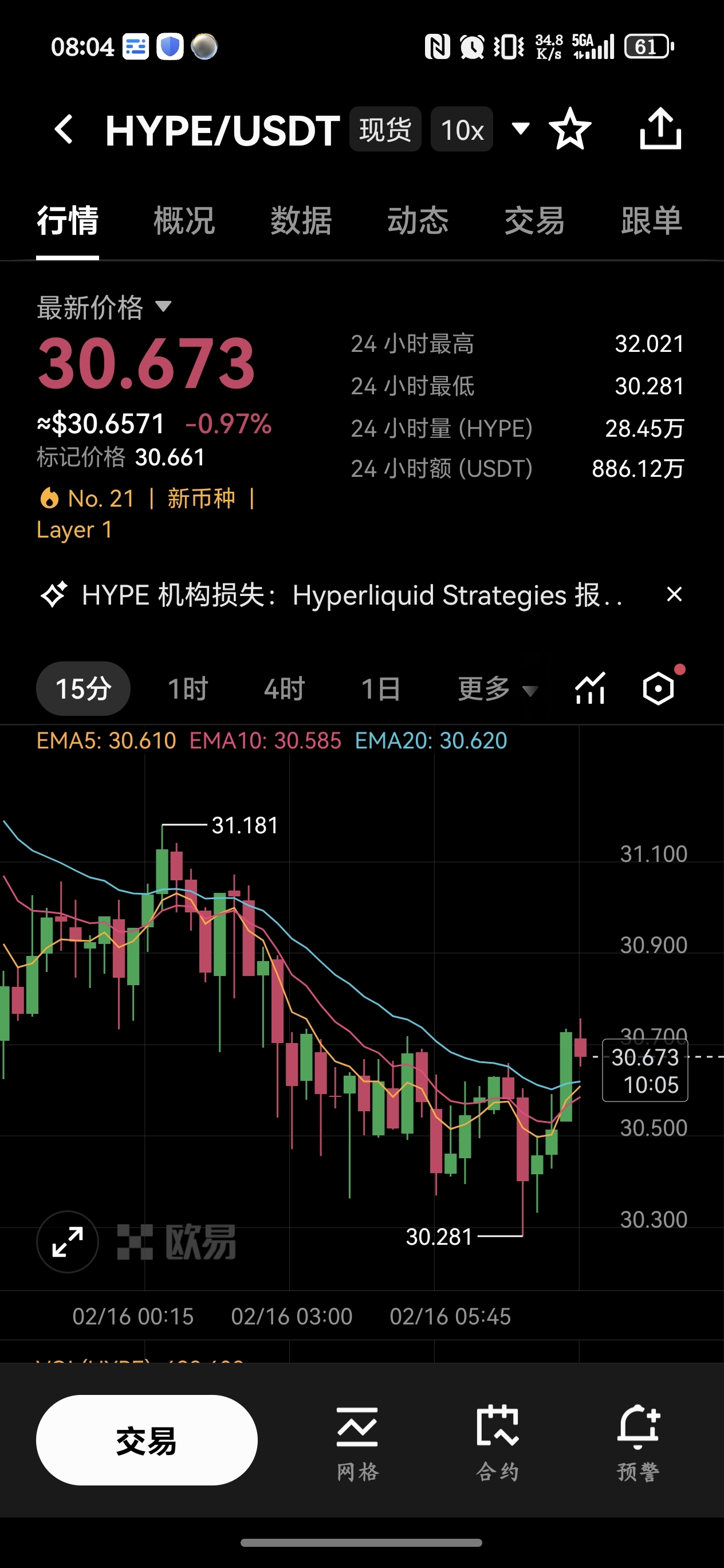Open the trading pair switcher dropdown

click(x=520, y=128)
